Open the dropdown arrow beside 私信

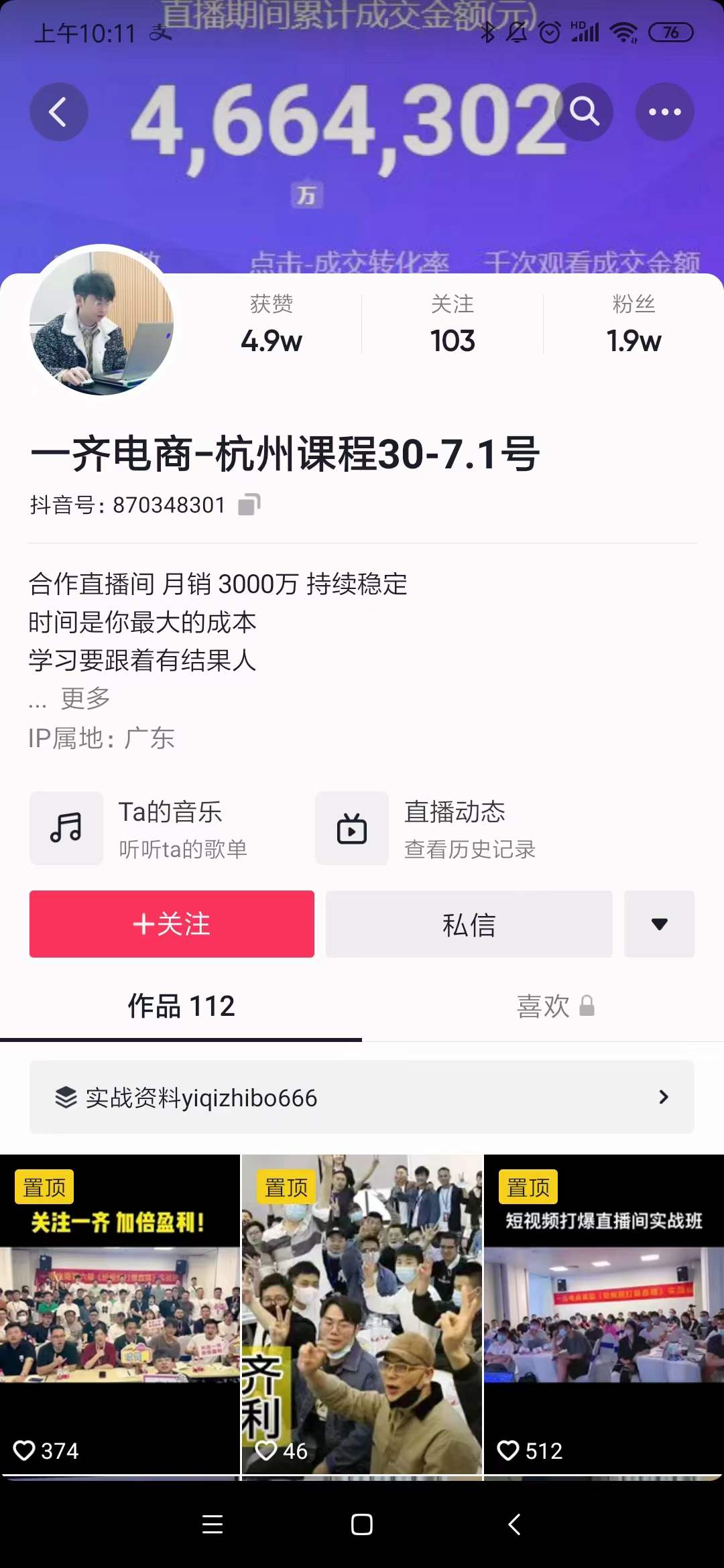659,924
